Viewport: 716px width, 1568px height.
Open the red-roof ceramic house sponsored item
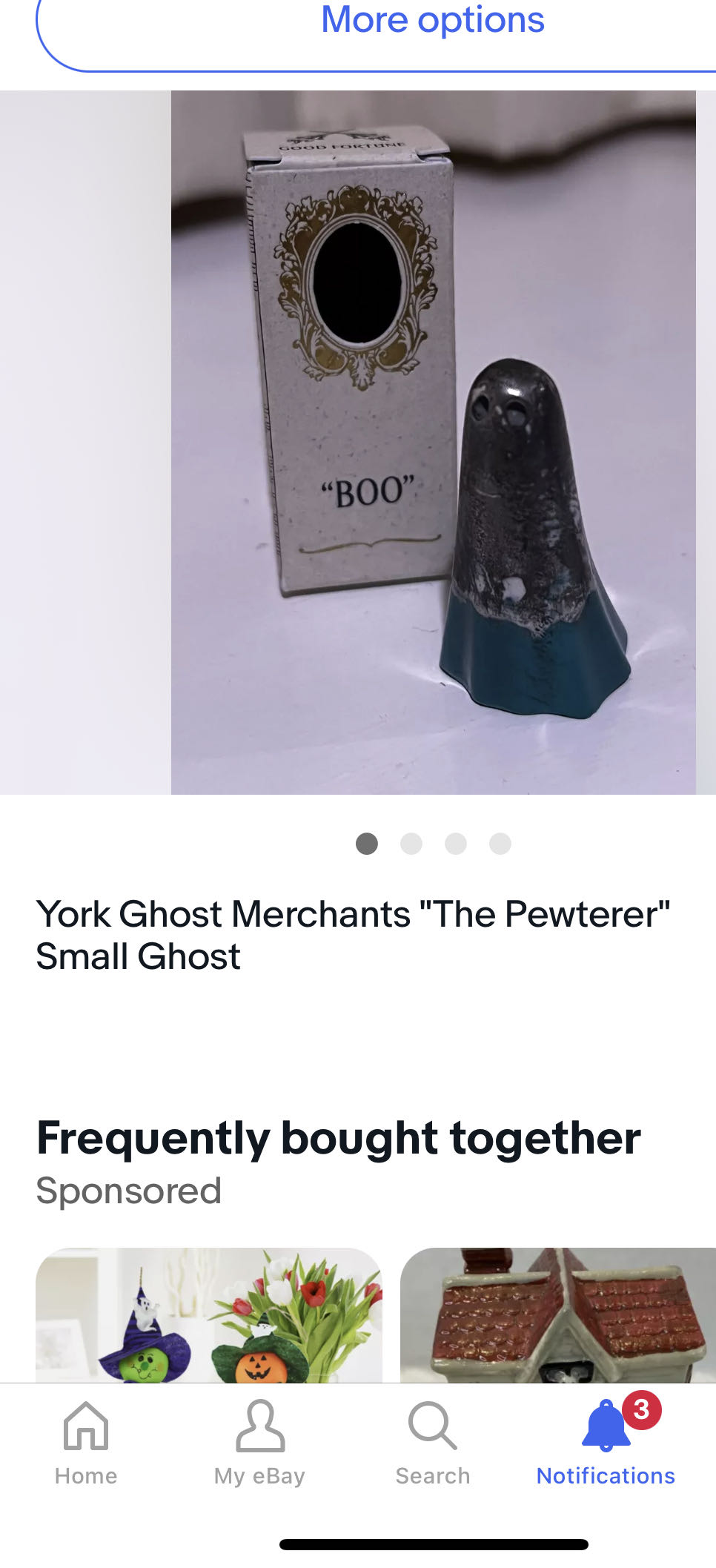(x=559, y=1315)
